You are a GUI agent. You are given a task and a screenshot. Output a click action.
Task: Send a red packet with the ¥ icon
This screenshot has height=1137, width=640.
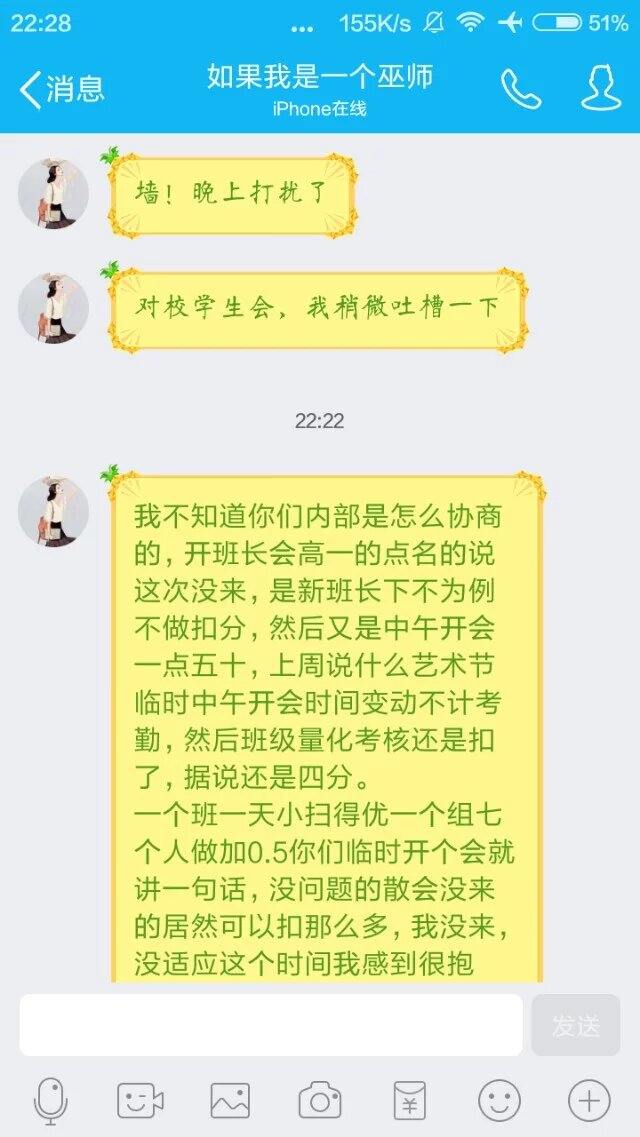click(x=409, y=1101)
